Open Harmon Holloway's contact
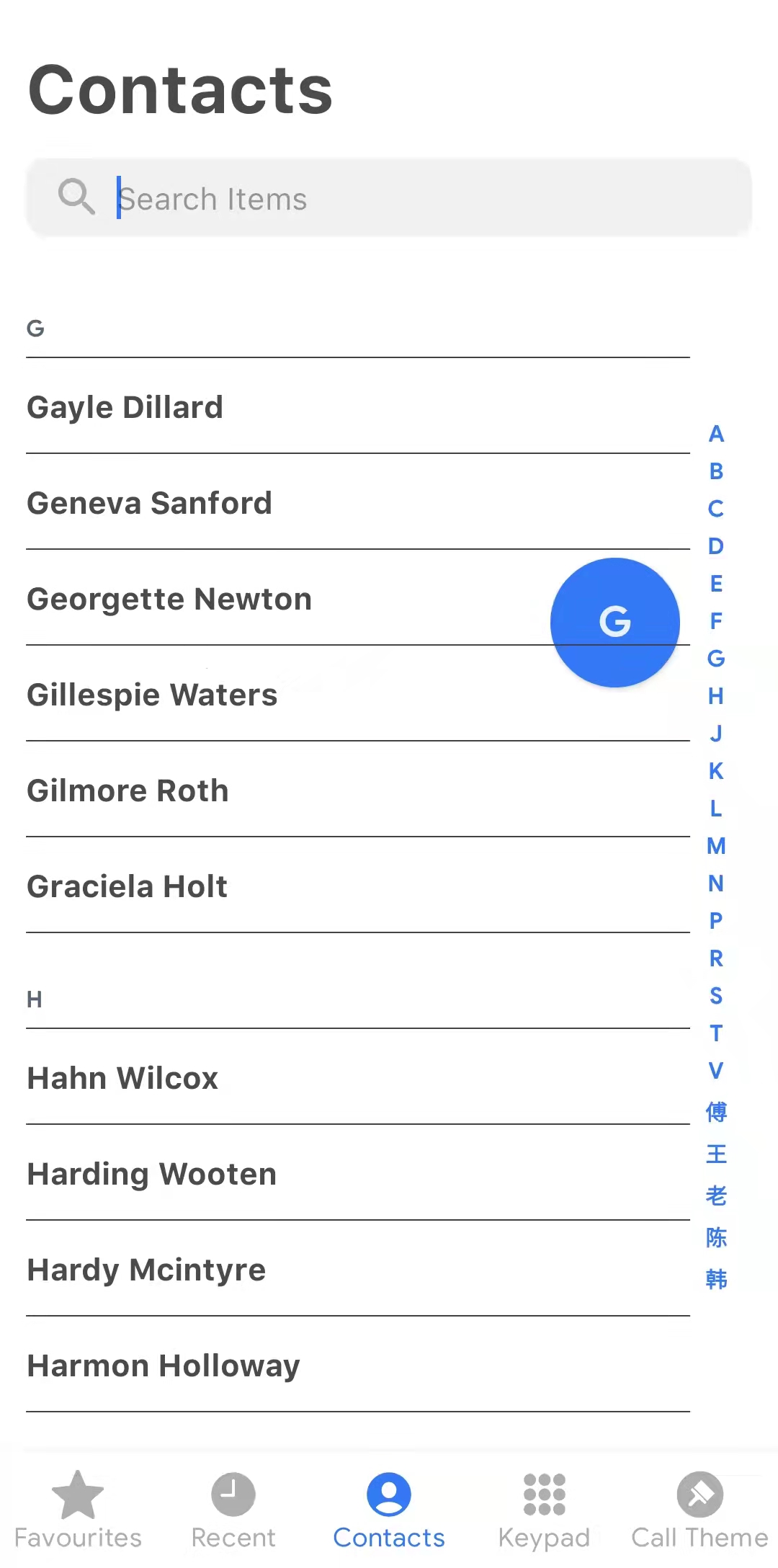778x1568 pixels. click(358, 1365)
